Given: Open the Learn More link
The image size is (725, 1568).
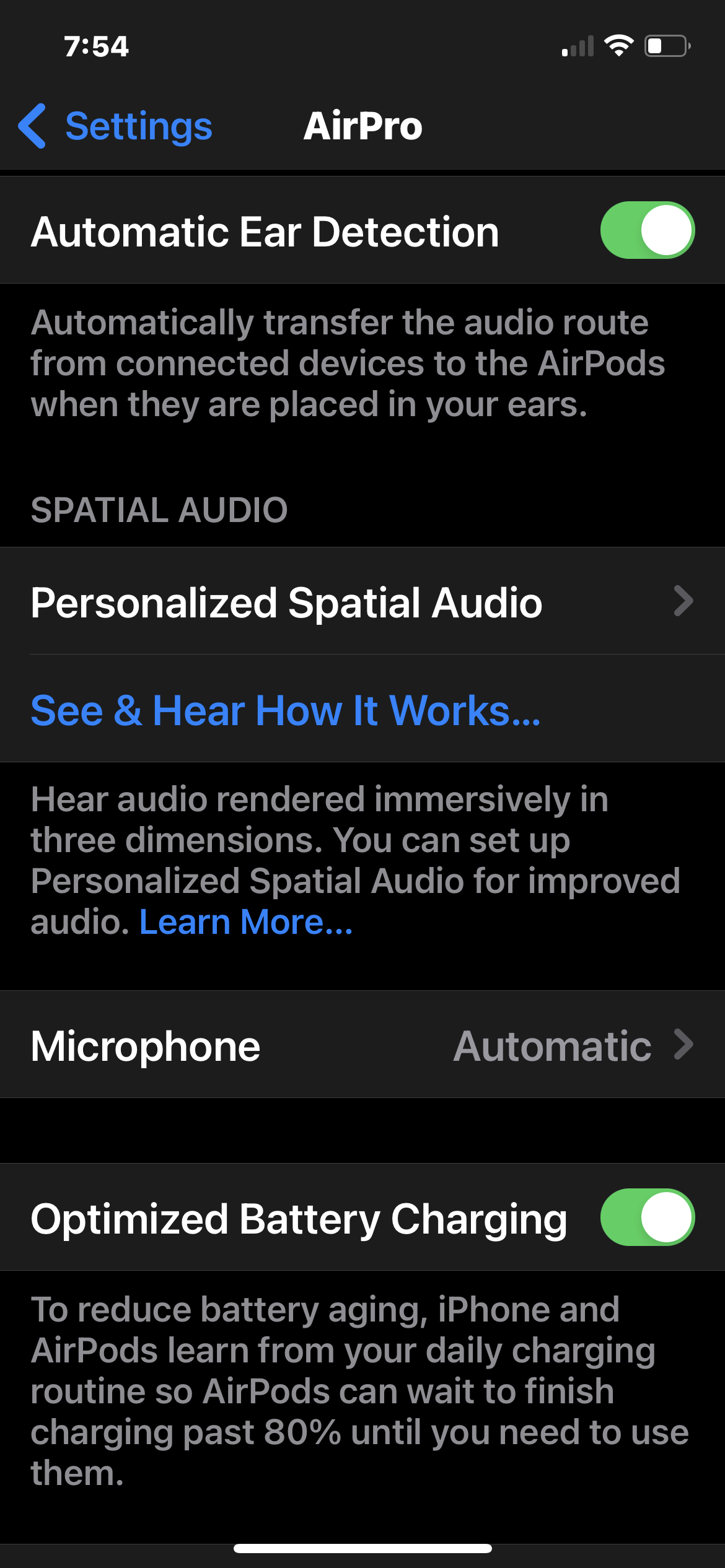Looking at the screenshot, I should tap(246, 922).
